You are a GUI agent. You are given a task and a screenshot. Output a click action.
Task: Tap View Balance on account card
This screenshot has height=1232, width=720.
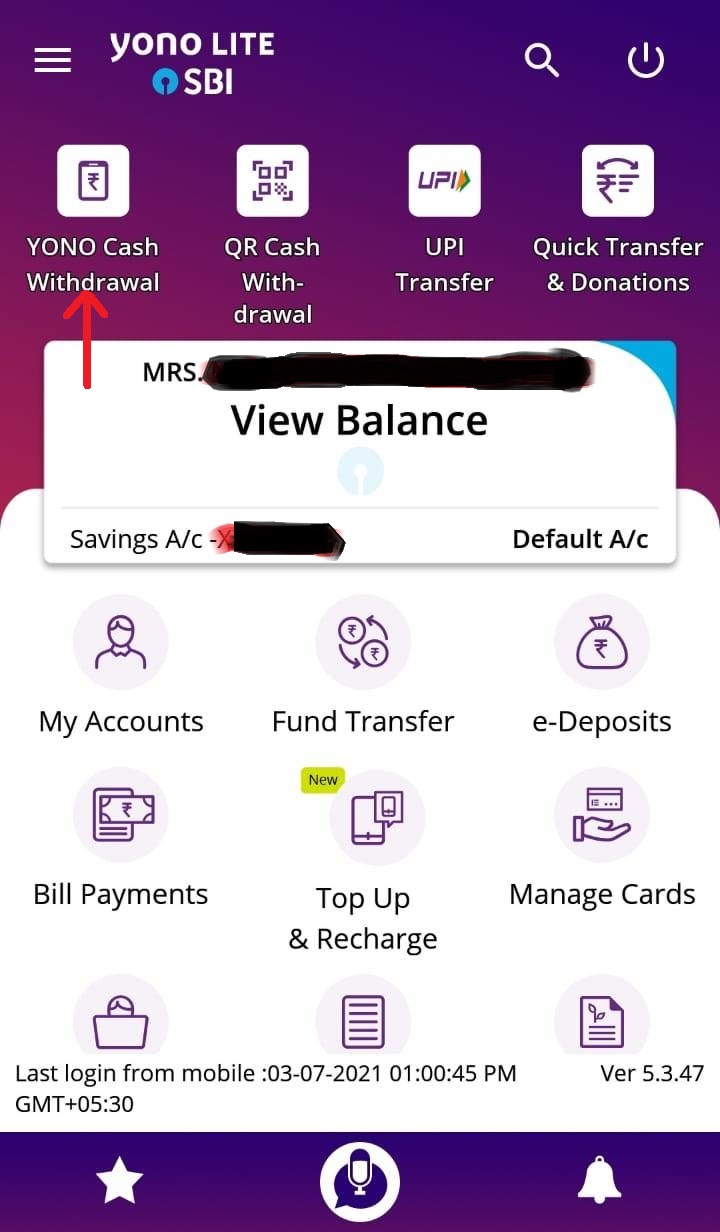click(359, 420)
